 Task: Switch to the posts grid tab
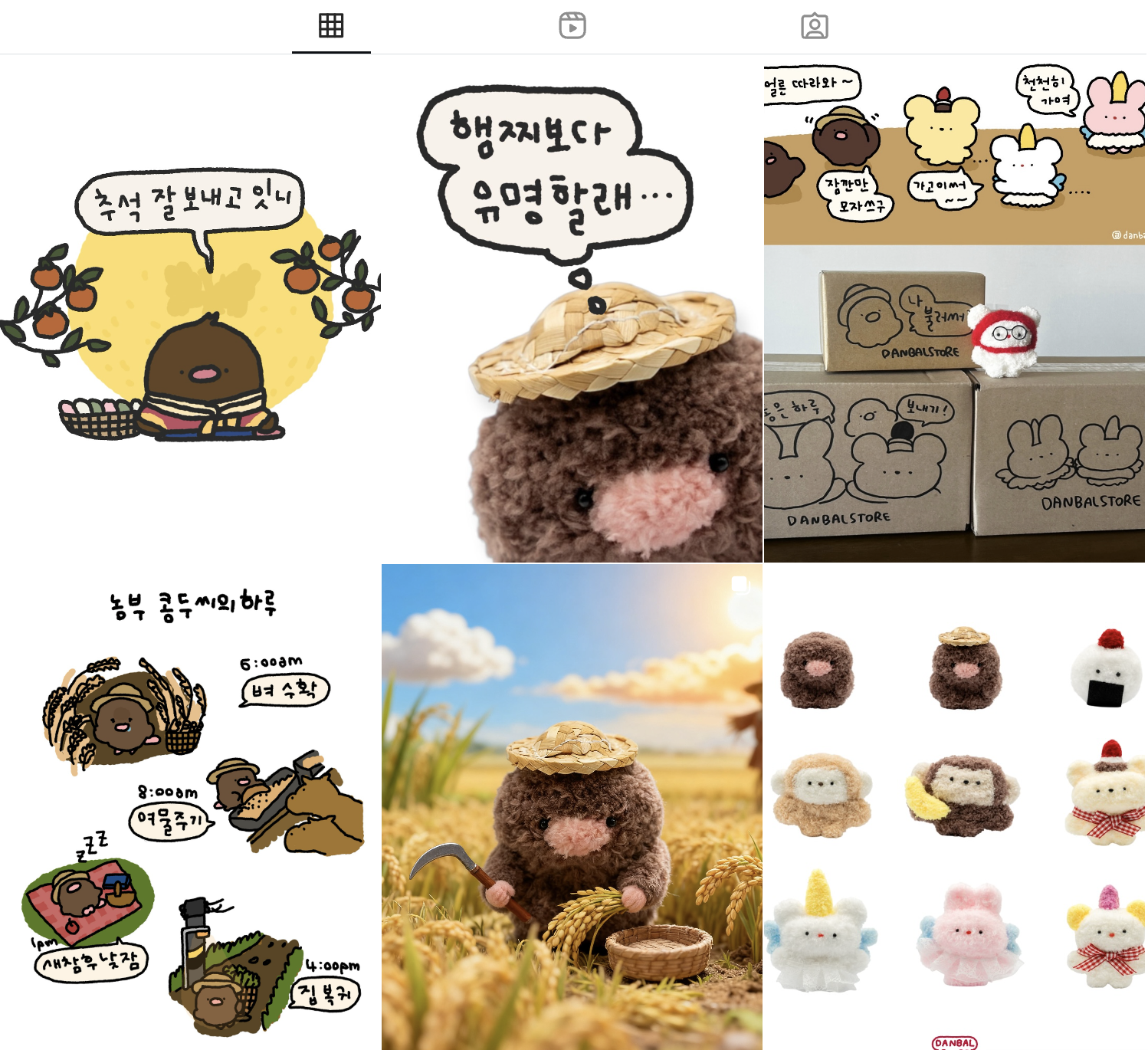coord(331,26)
